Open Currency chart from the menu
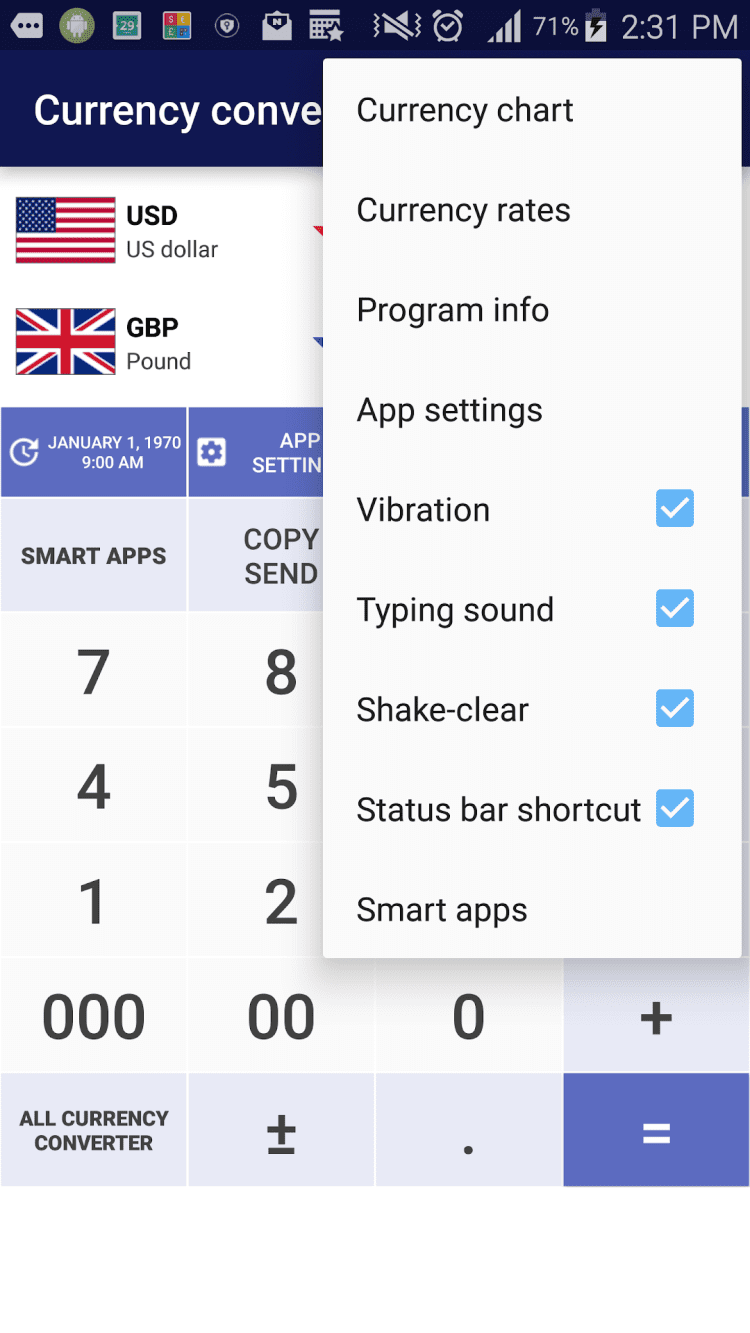The image size is (750, 1333). (465, 110)
